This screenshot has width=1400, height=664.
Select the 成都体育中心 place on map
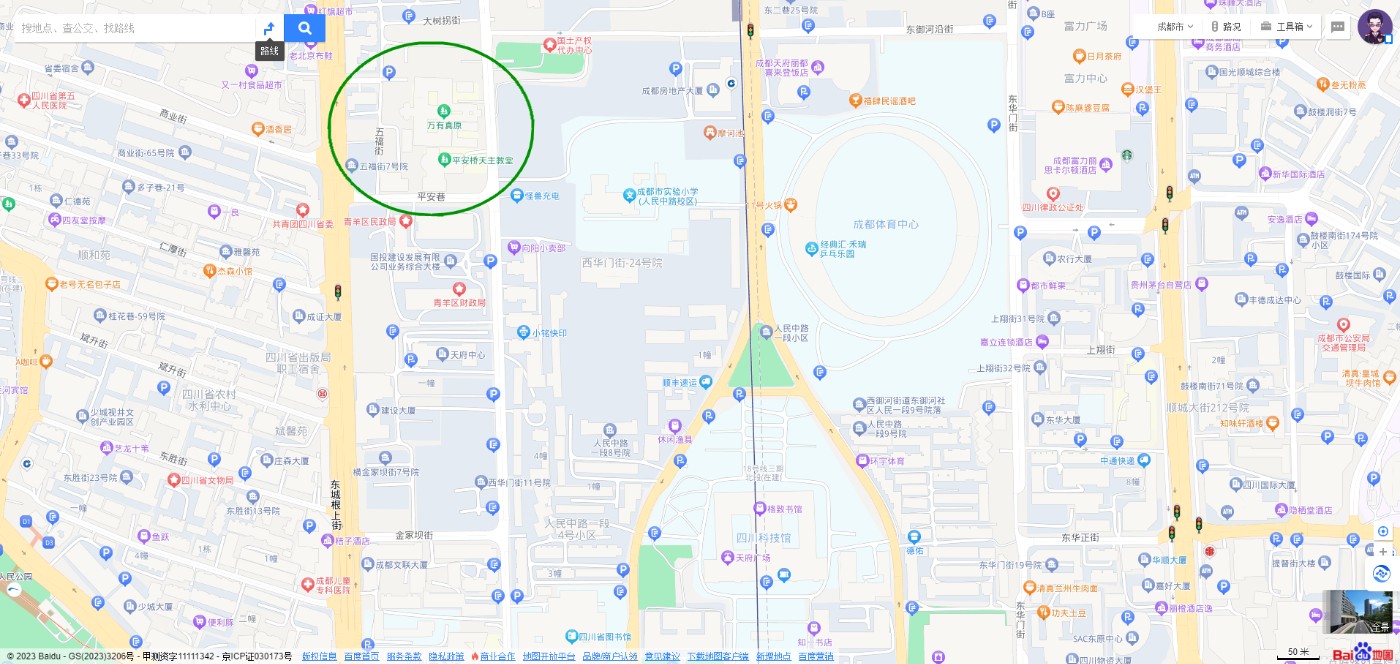coord(885,224)
